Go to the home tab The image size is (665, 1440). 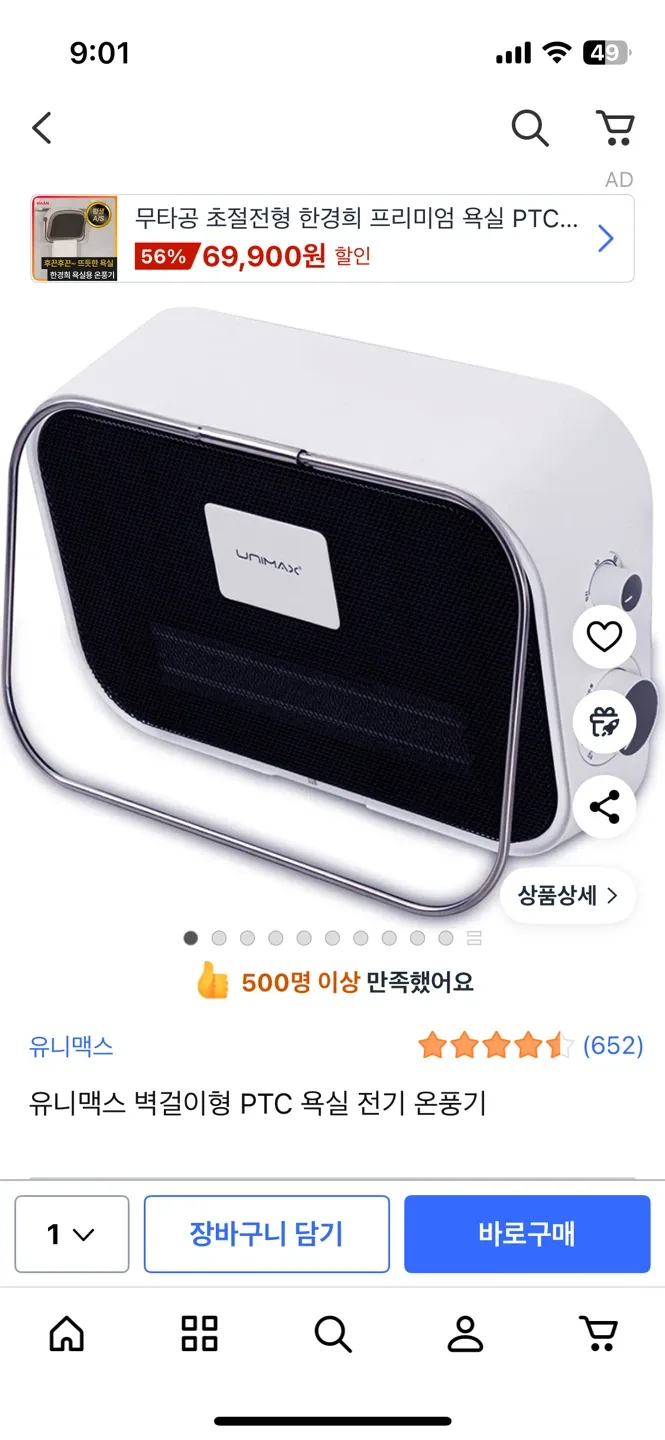point(67,1333)
